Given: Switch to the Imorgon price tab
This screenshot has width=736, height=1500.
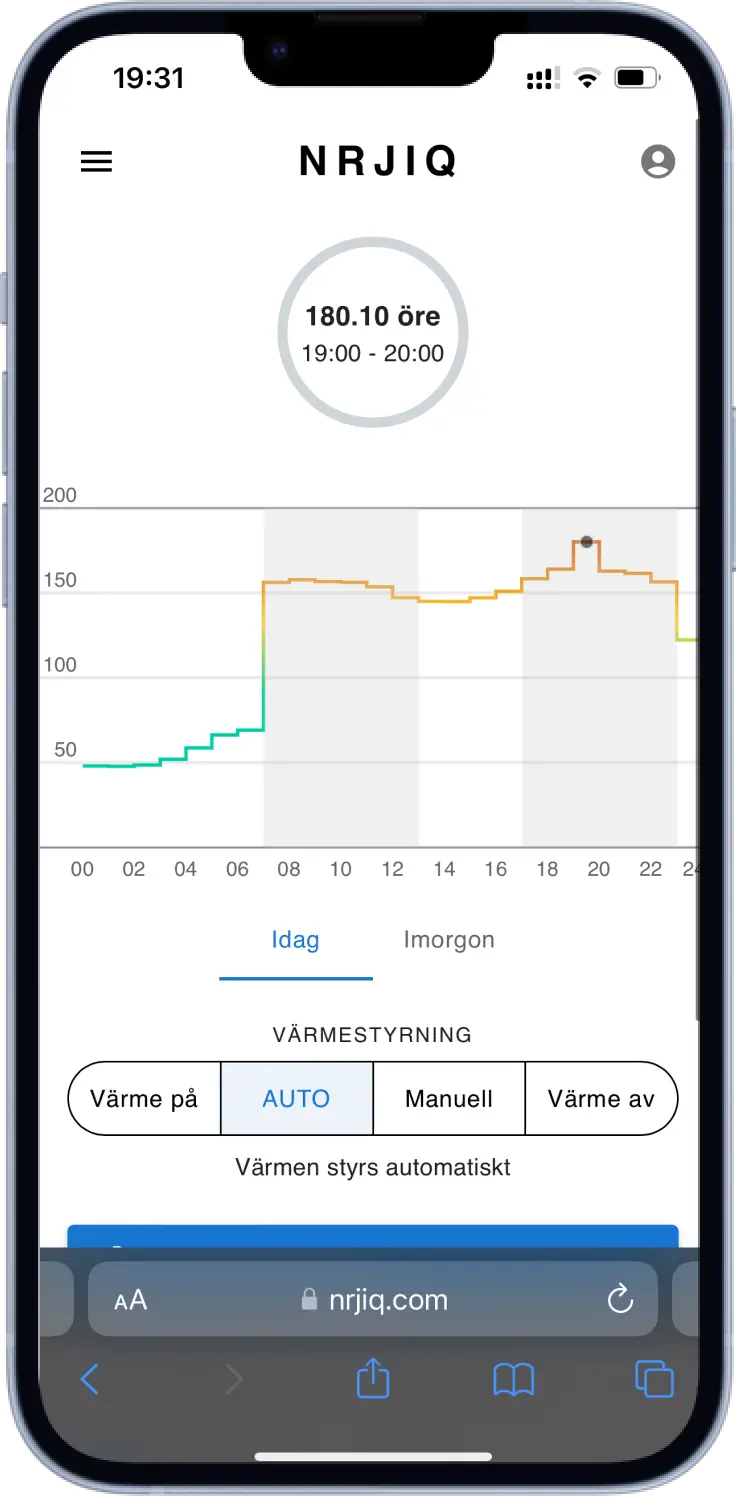Looking at the screenshot, I should pyautogui.click(x=448, y=939).
